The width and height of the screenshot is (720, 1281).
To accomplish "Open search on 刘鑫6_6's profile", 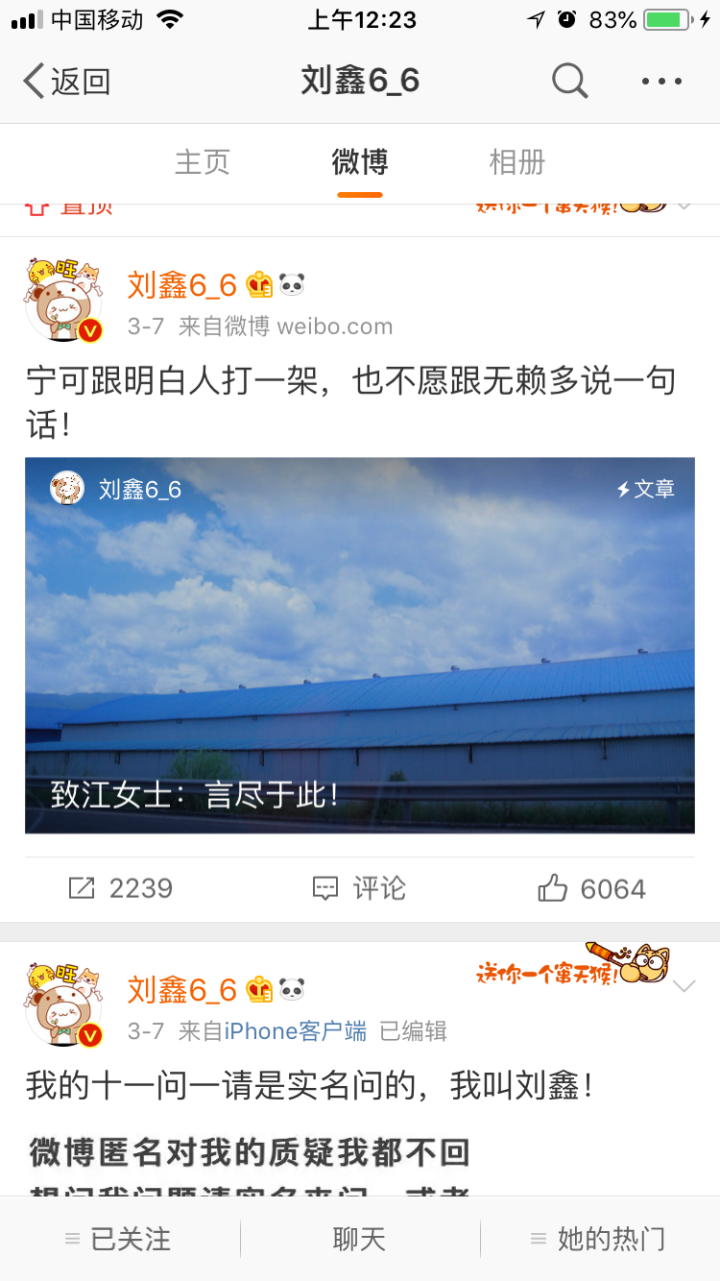I will [570, 81].
